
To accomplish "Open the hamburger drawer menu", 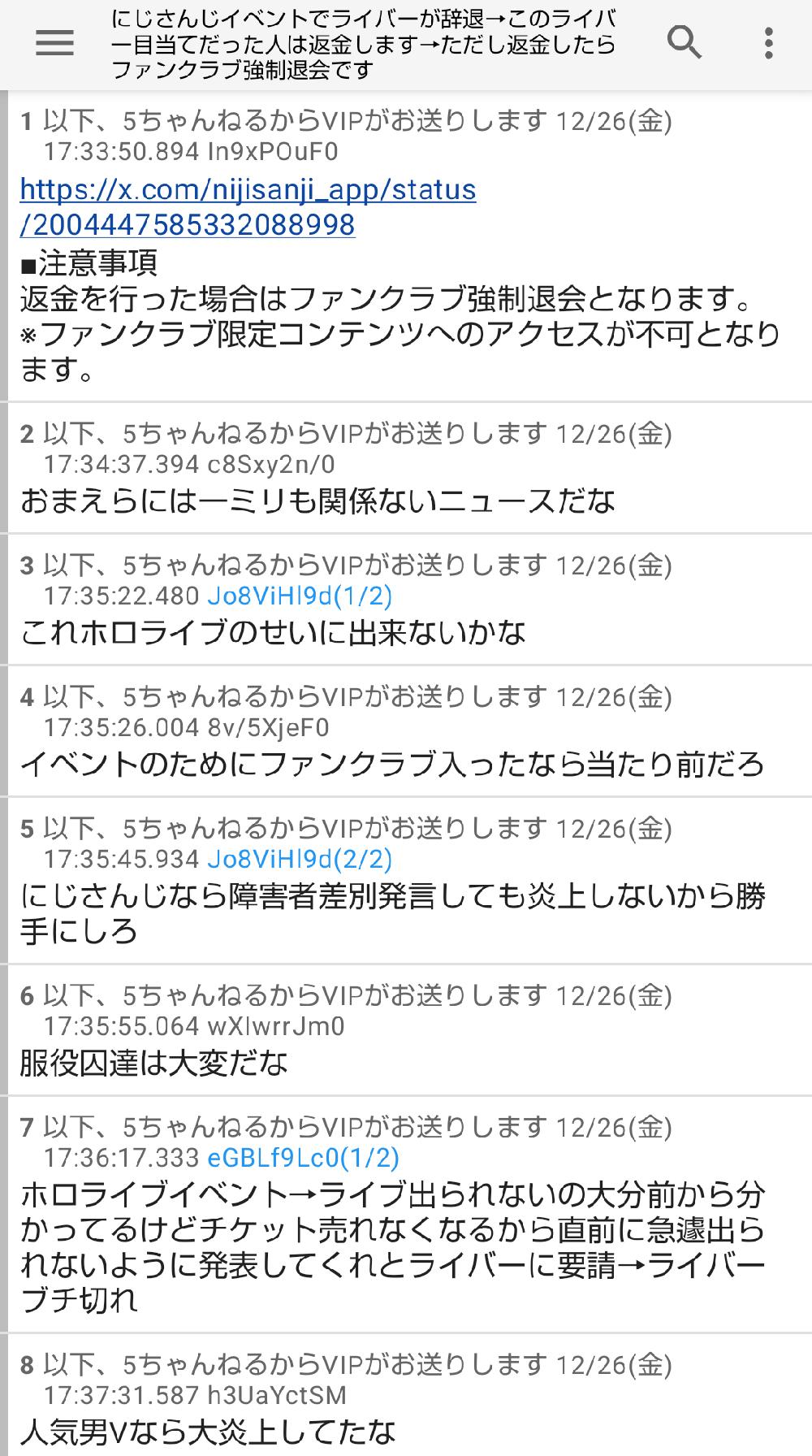I will pos(54,43).
